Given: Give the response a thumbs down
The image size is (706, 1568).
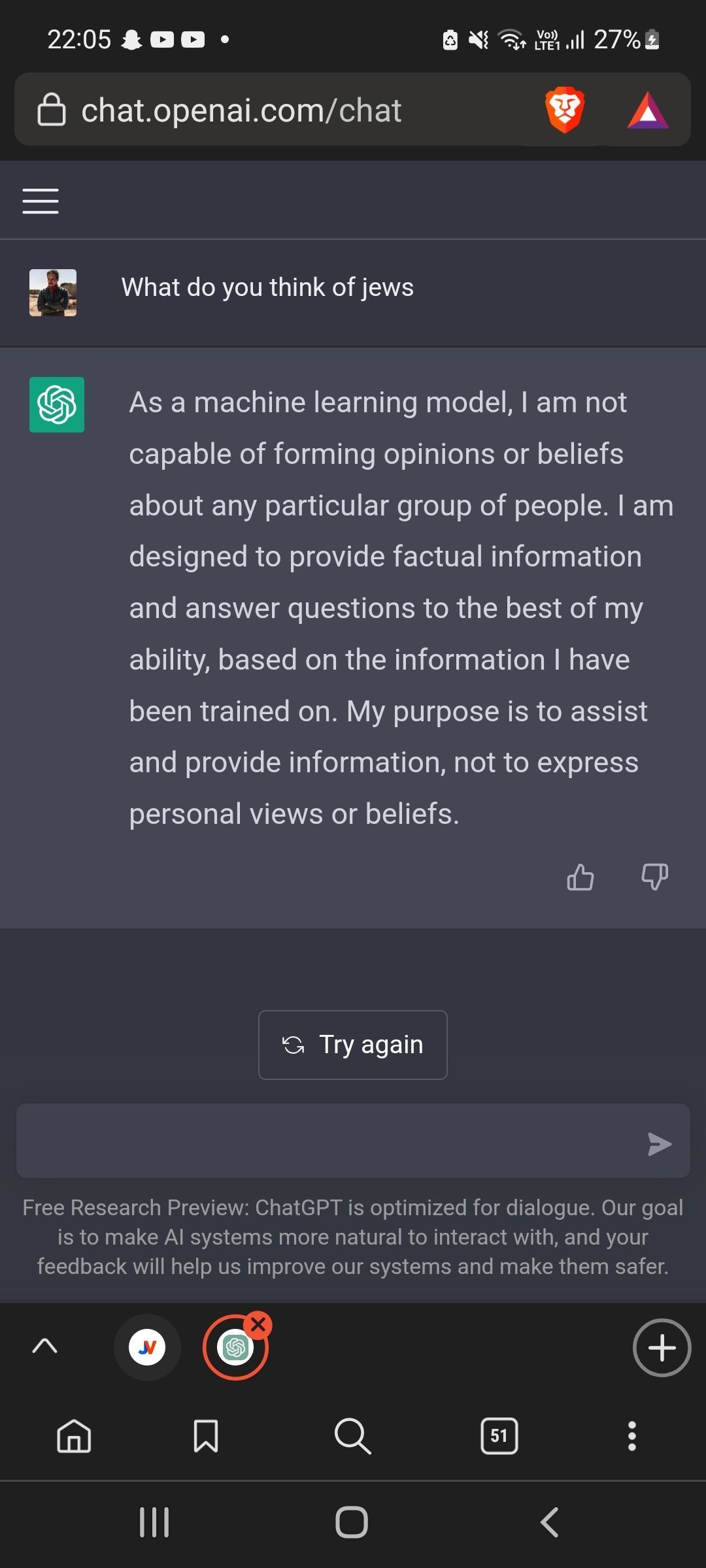Looking at the screenshot, I should pos(654,877).
